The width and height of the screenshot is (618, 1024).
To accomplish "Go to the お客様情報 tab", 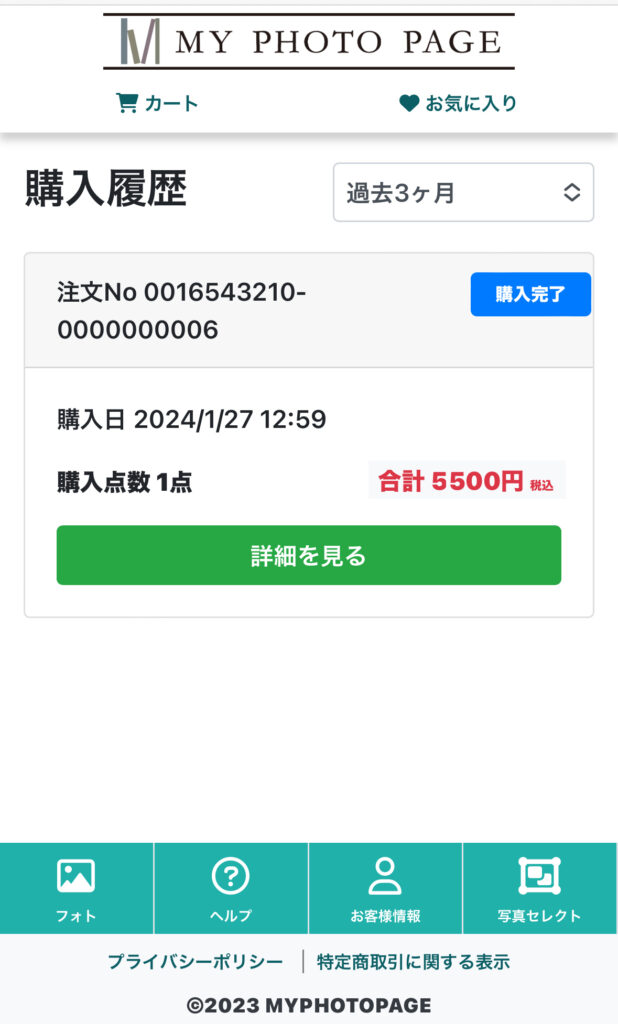I will (385, 888).
